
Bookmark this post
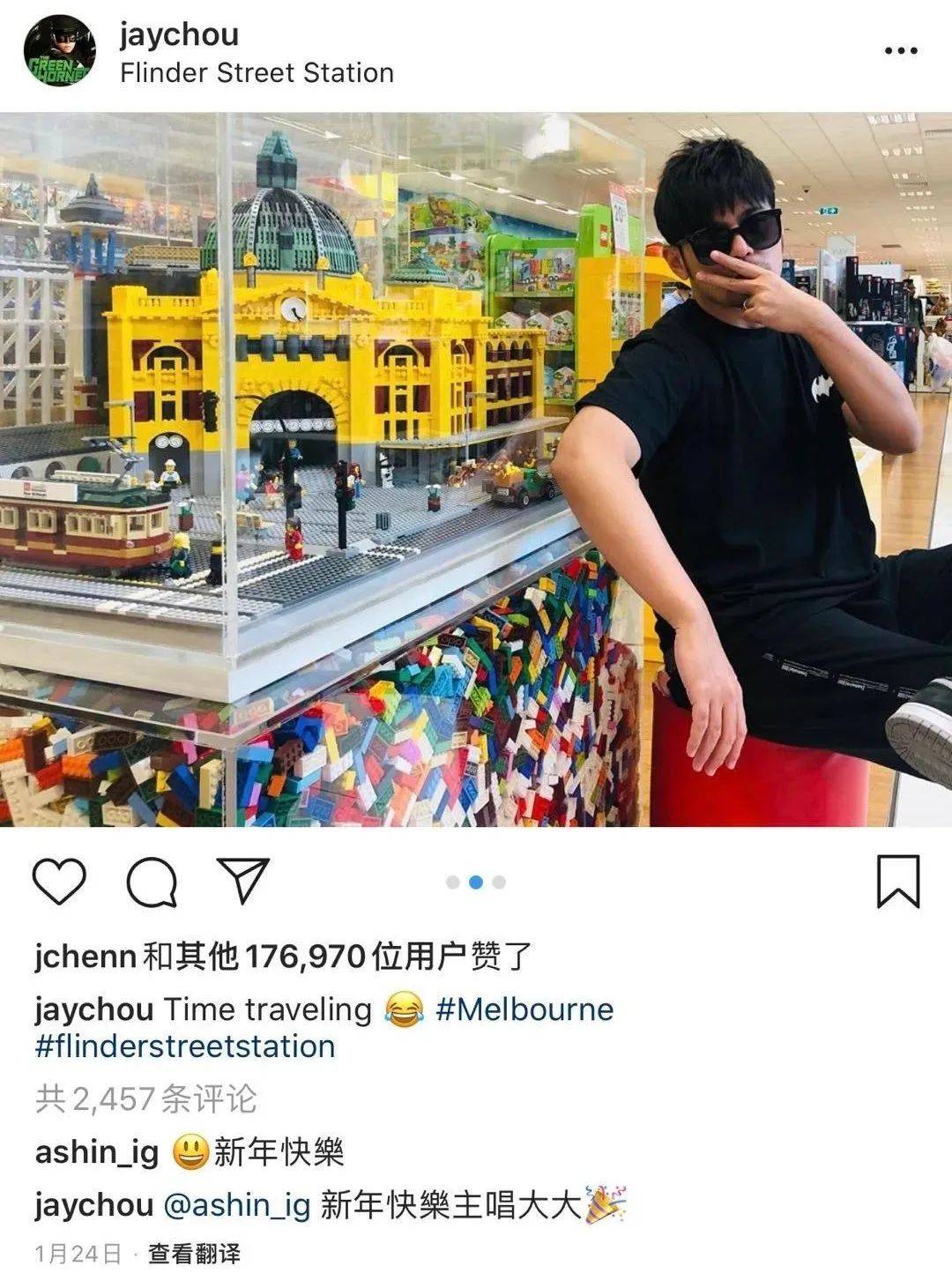897,881
